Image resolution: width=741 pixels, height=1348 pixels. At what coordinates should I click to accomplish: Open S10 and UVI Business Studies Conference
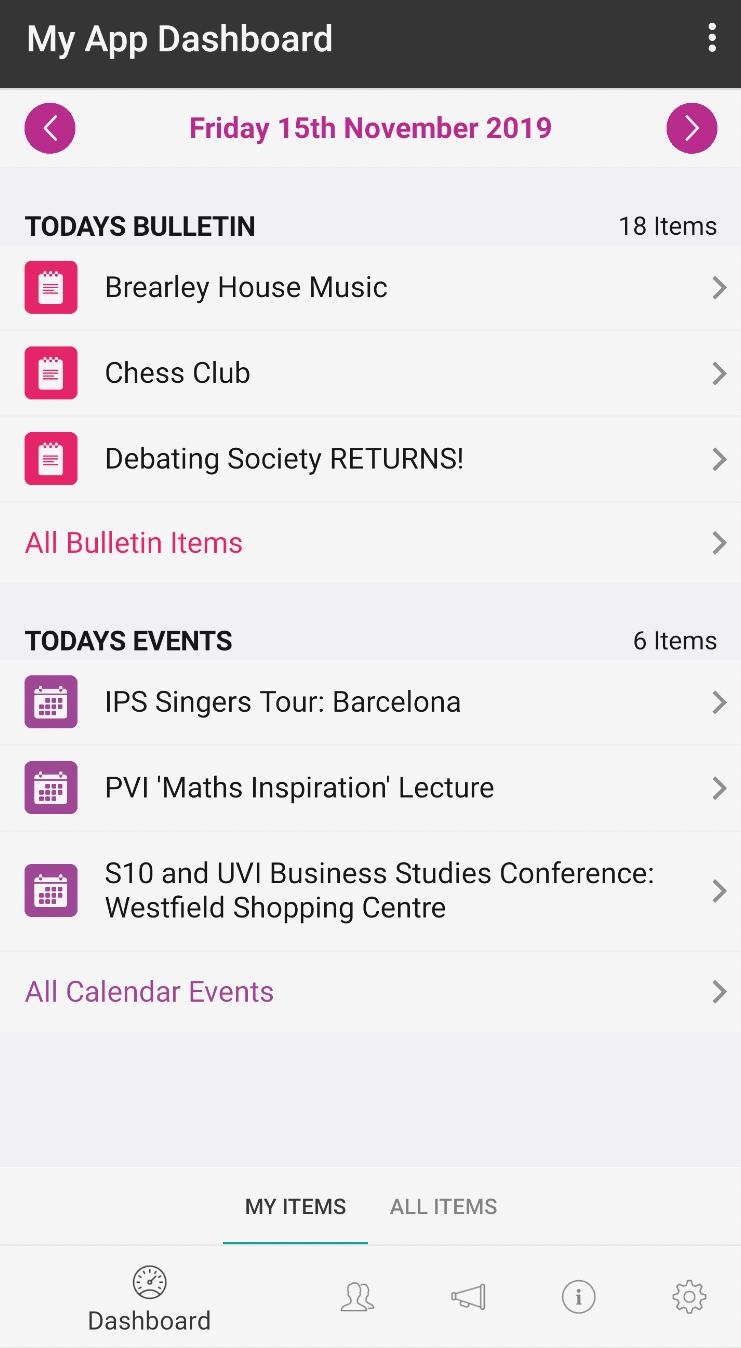(x=370, y=890)
